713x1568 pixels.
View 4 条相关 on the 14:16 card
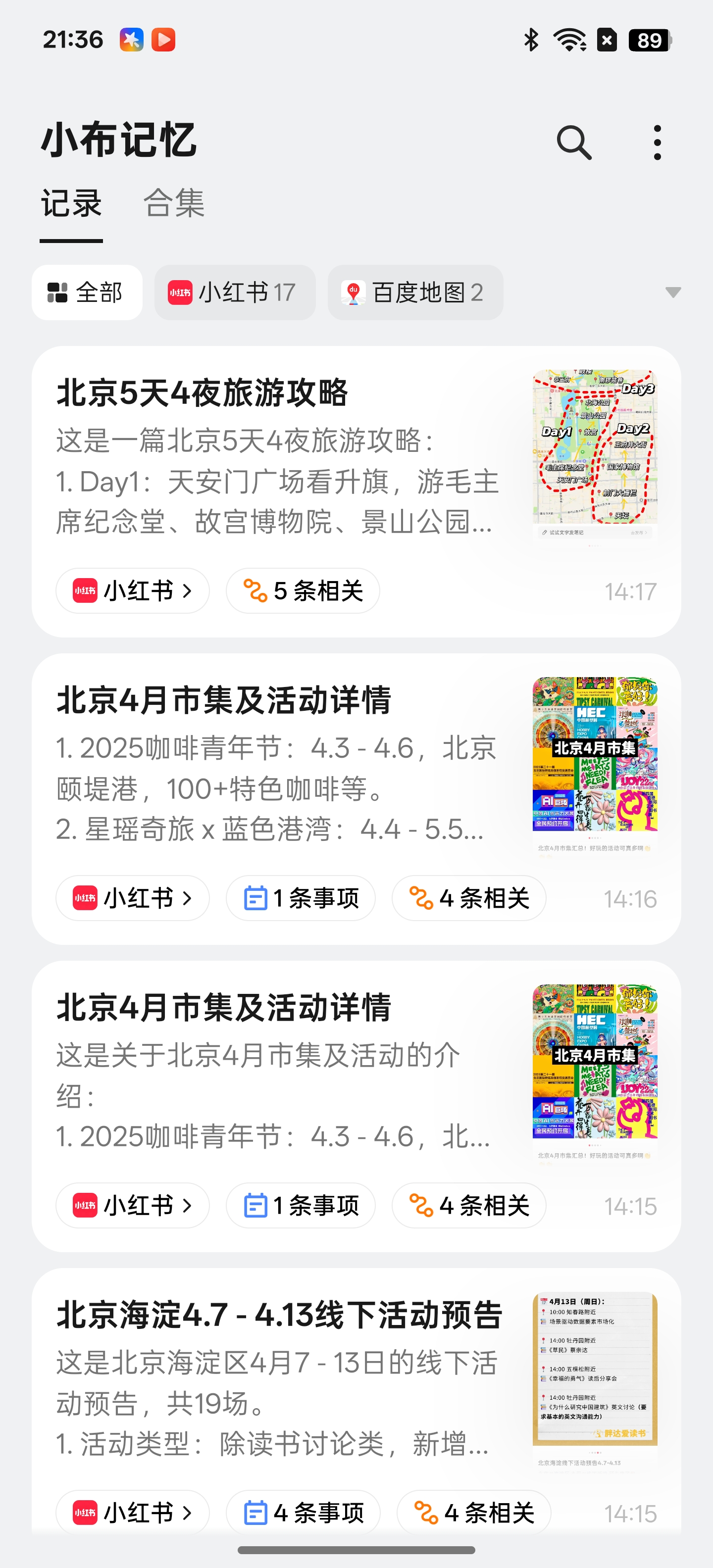tap(468, 898)
